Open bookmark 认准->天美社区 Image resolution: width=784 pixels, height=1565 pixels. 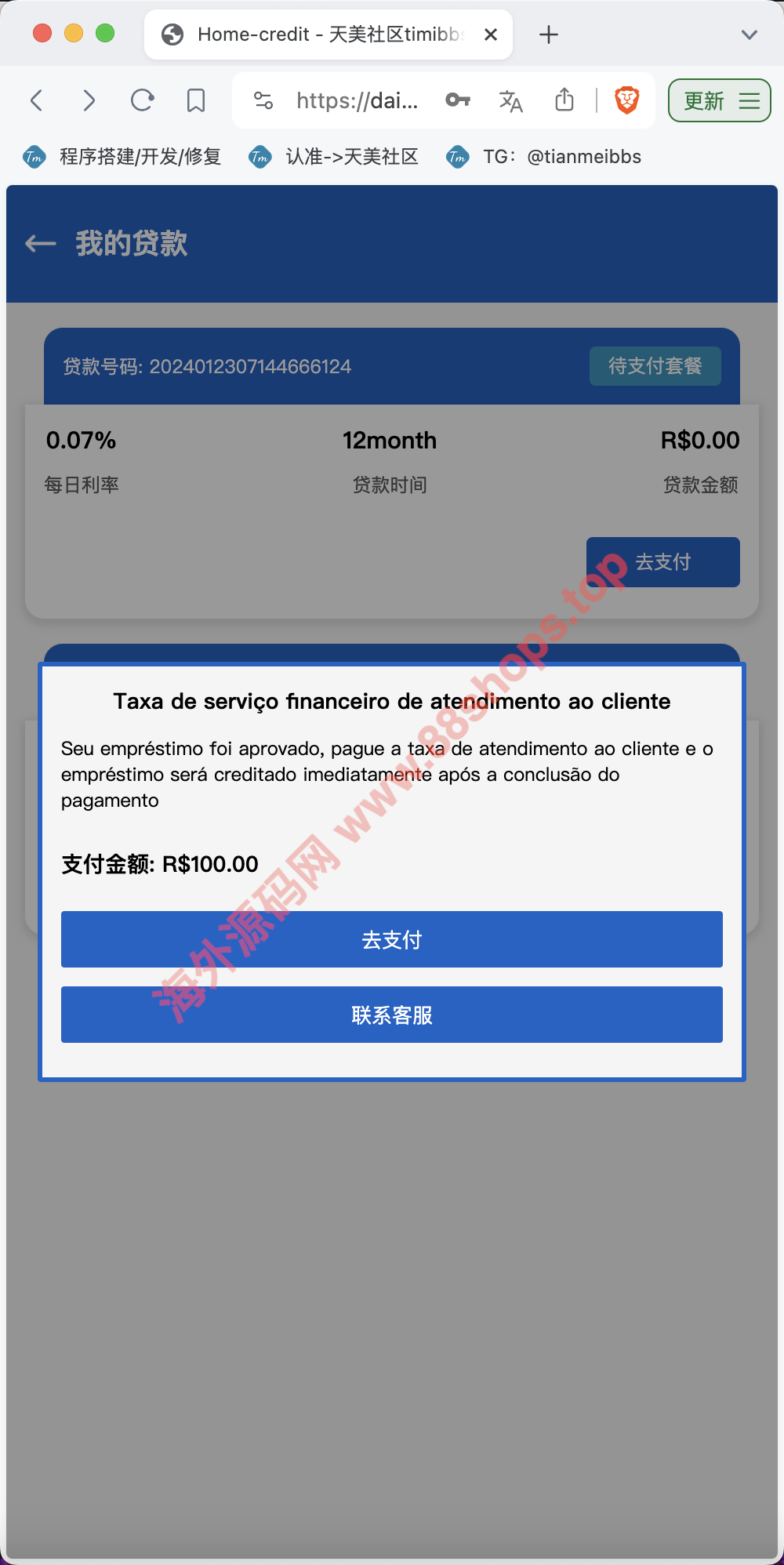(x=334, y=157)
